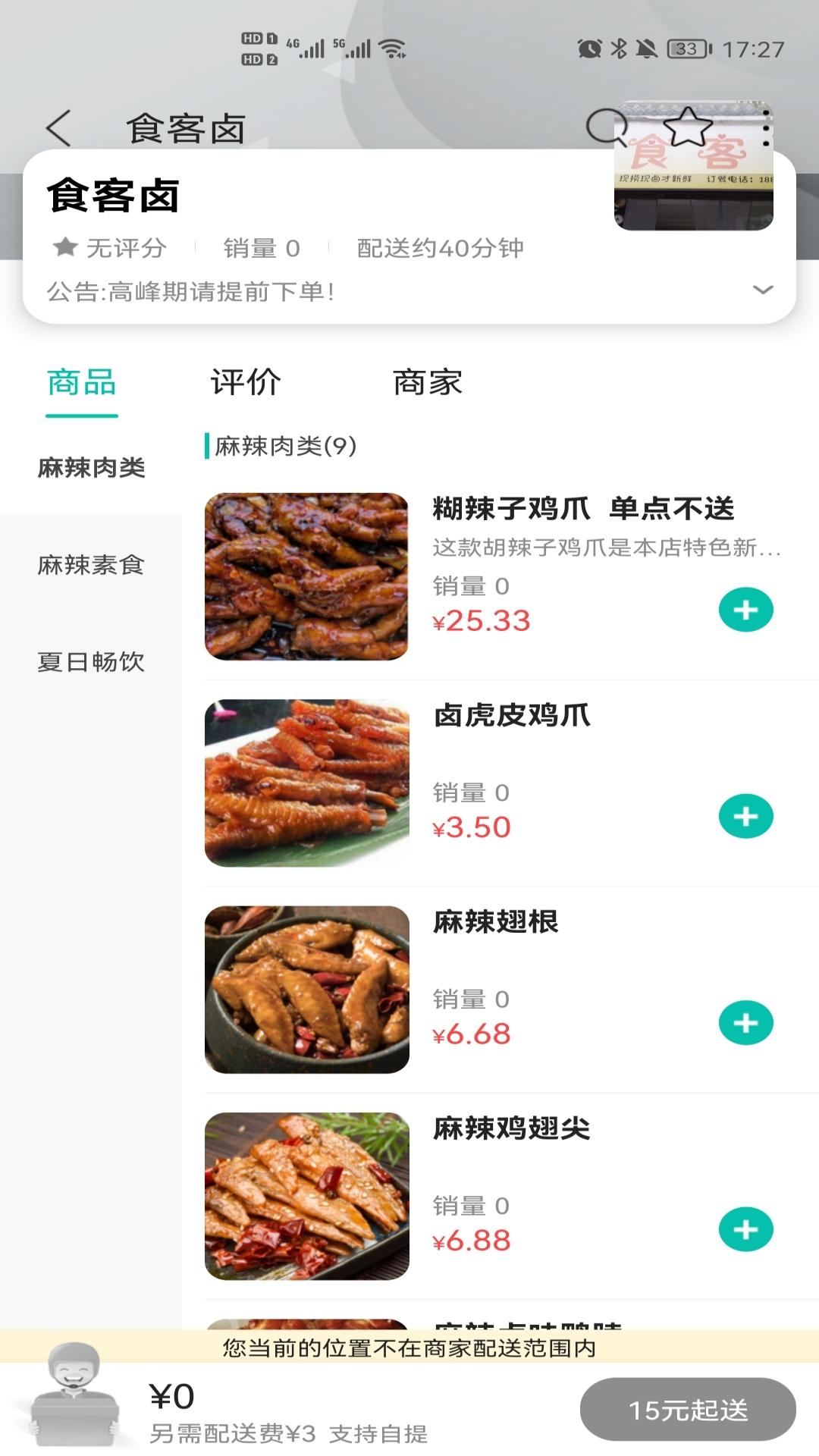
Task: Select the 商品 tab
Action: (82, 382)
